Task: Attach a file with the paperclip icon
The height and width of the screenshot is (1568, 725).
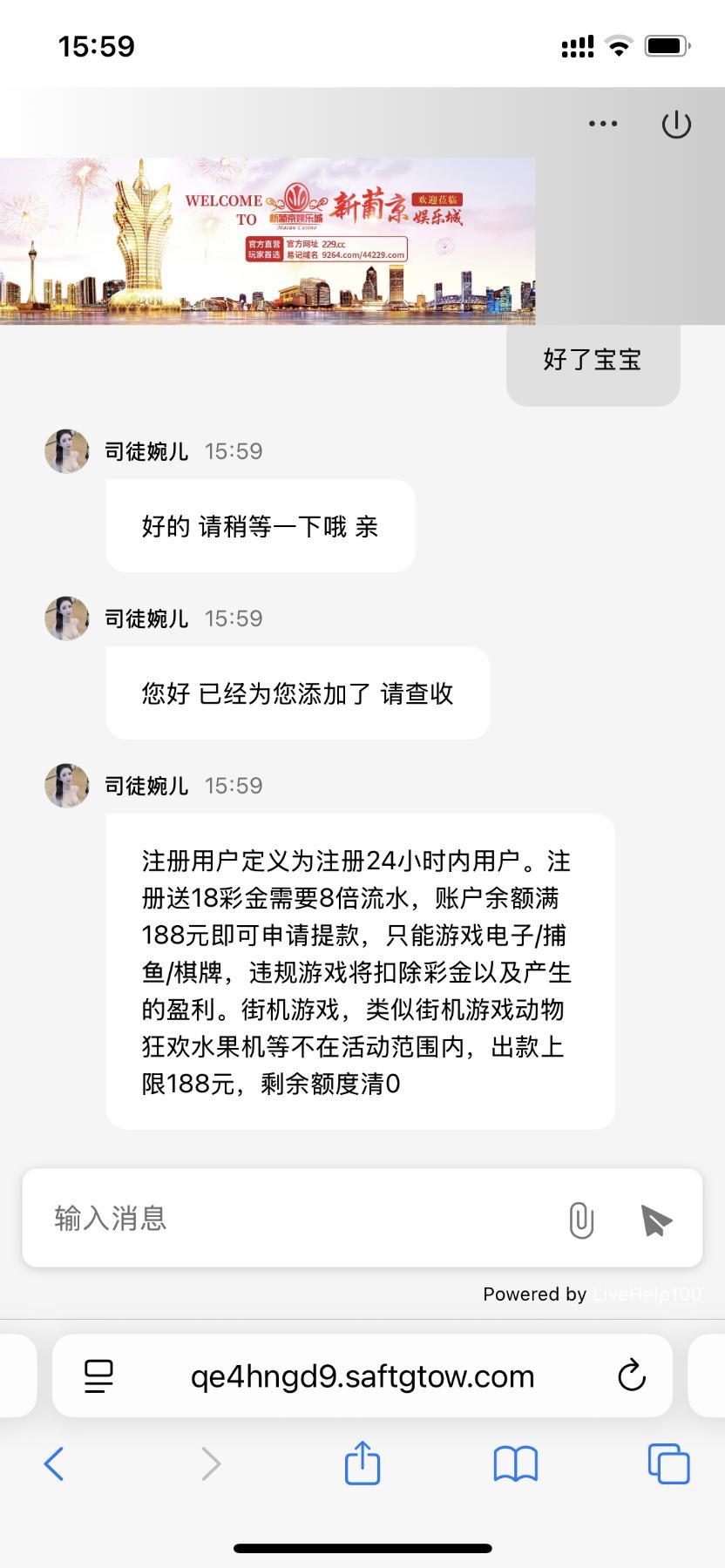Action: tap(581, 1220)
